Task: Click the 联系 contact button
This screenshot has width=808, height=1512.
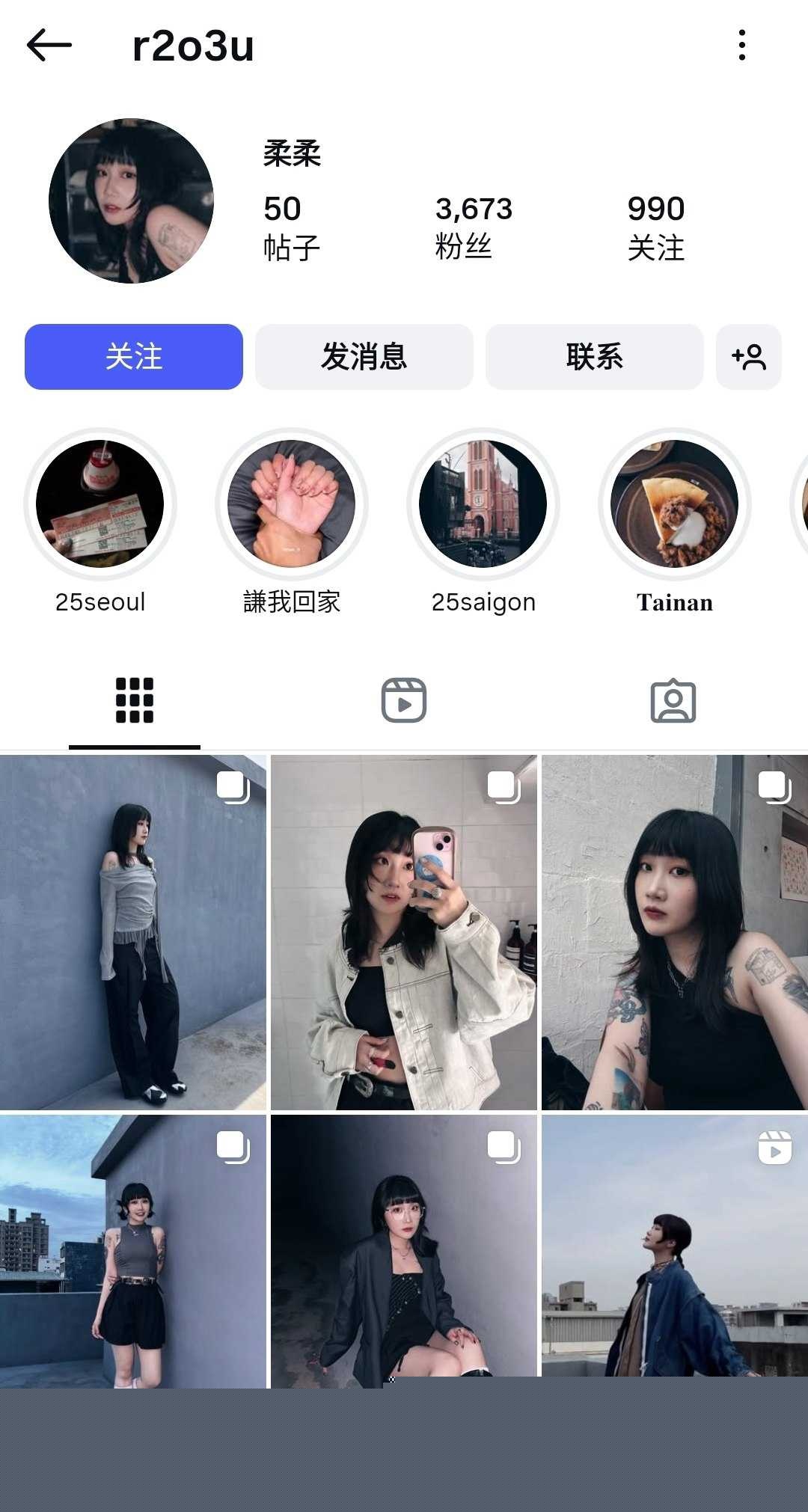Action: click(x=594, y=358)
